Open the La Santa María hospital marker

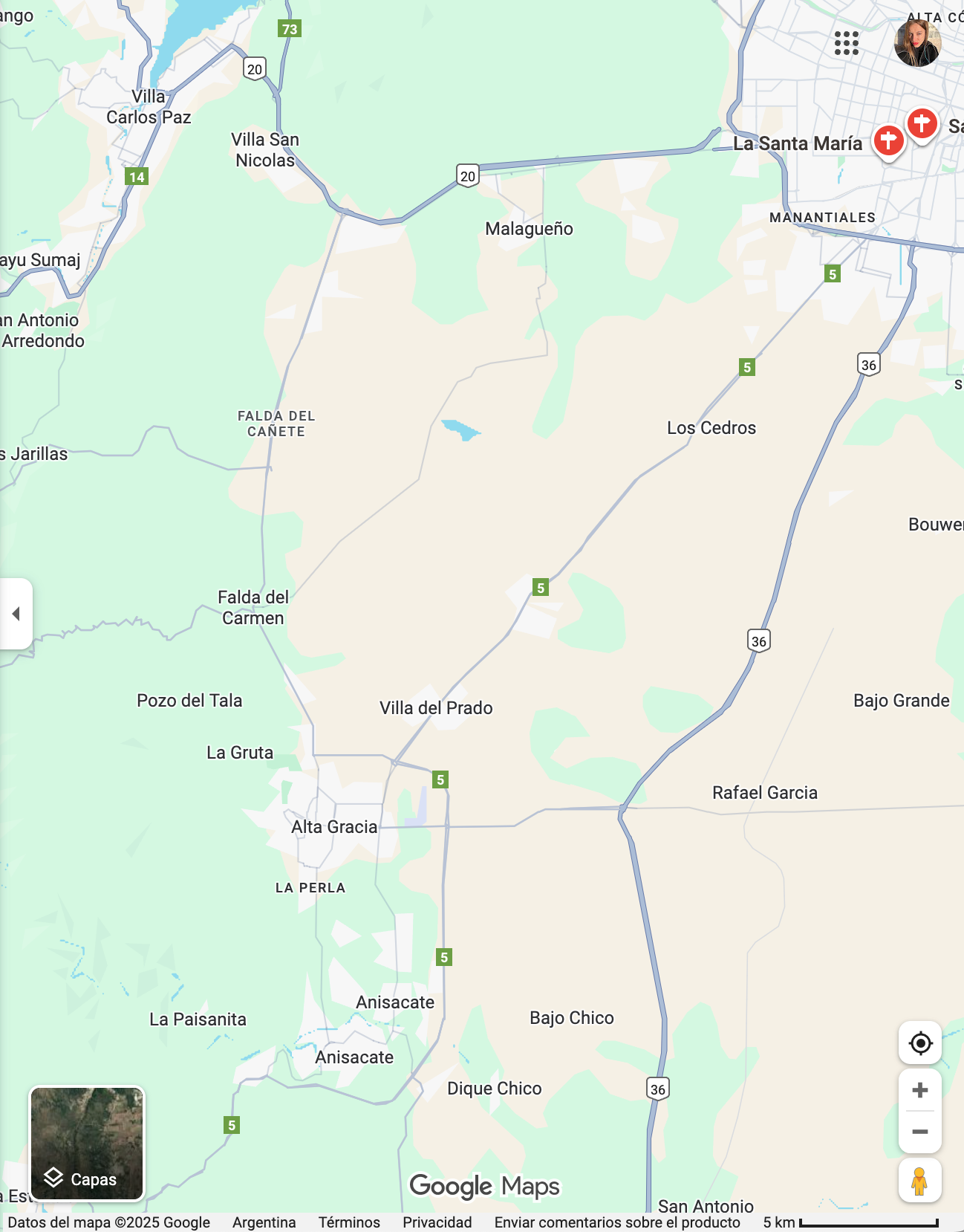(x=888, y=140)
